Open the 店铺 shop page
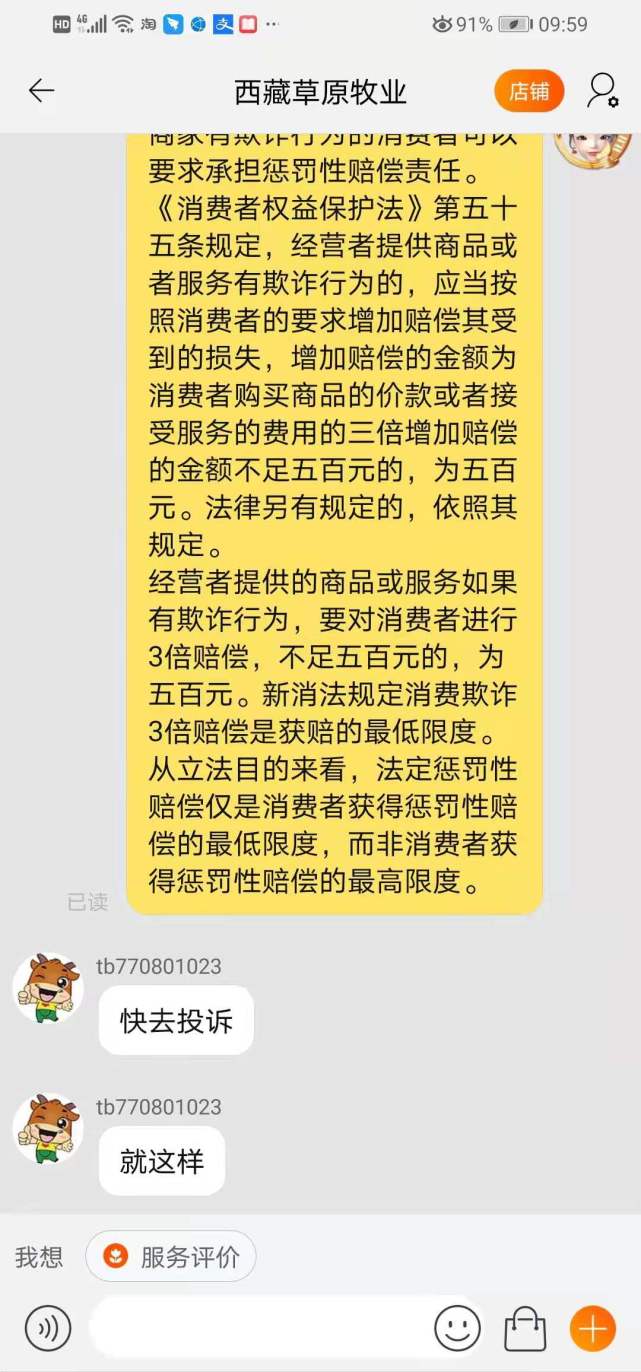The width and height of the screenshot is (641, 1372). [x=529, y=92]
